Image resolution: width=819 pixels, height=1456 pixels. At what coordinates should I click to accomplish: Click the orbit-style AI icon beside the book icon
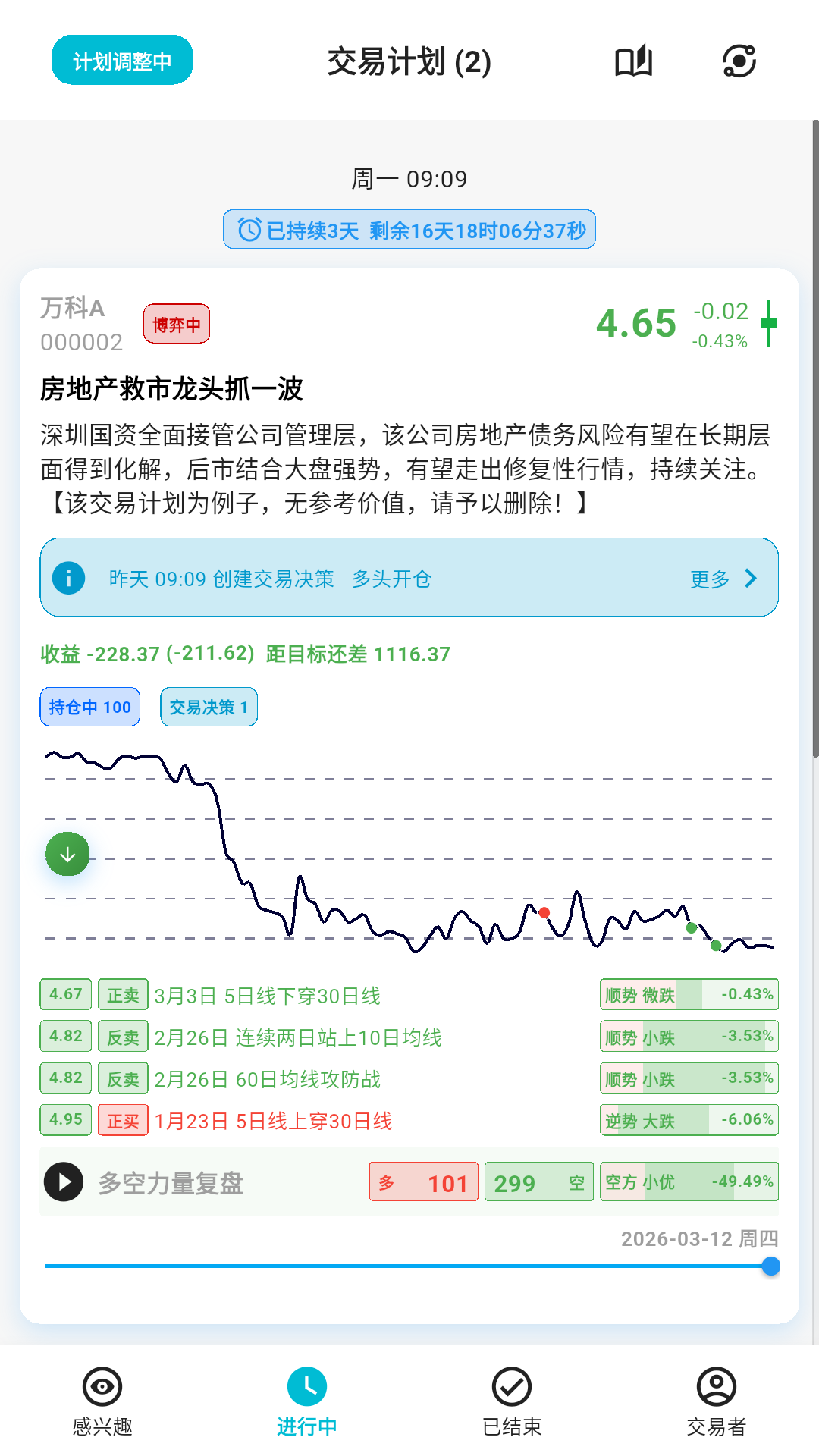pos(739,61)
